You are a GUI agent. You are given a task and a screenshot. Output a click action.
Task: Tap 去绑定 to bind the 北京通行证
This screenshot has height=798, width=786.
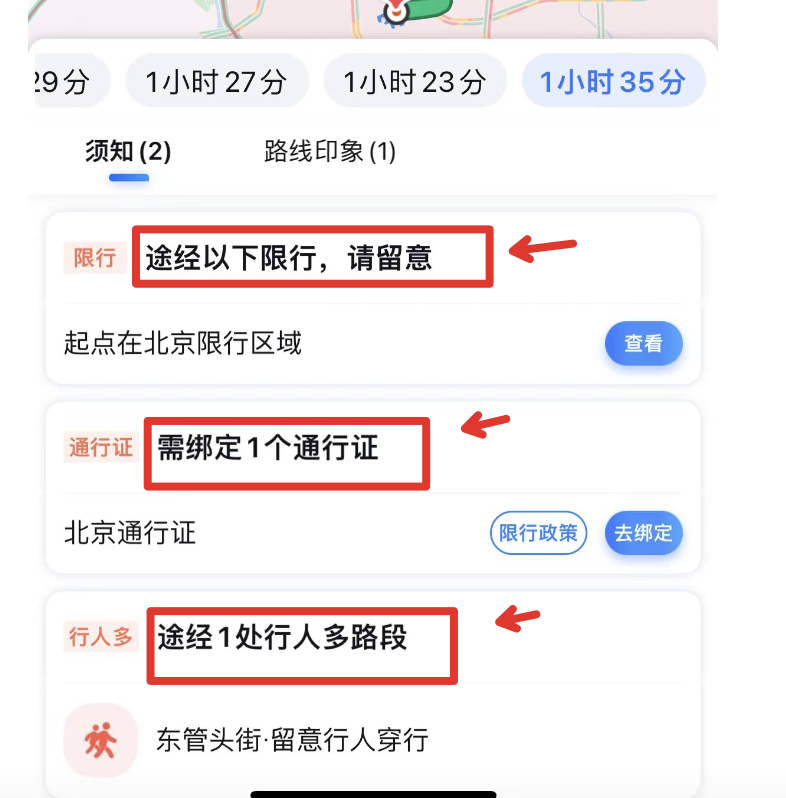point(643,533)
